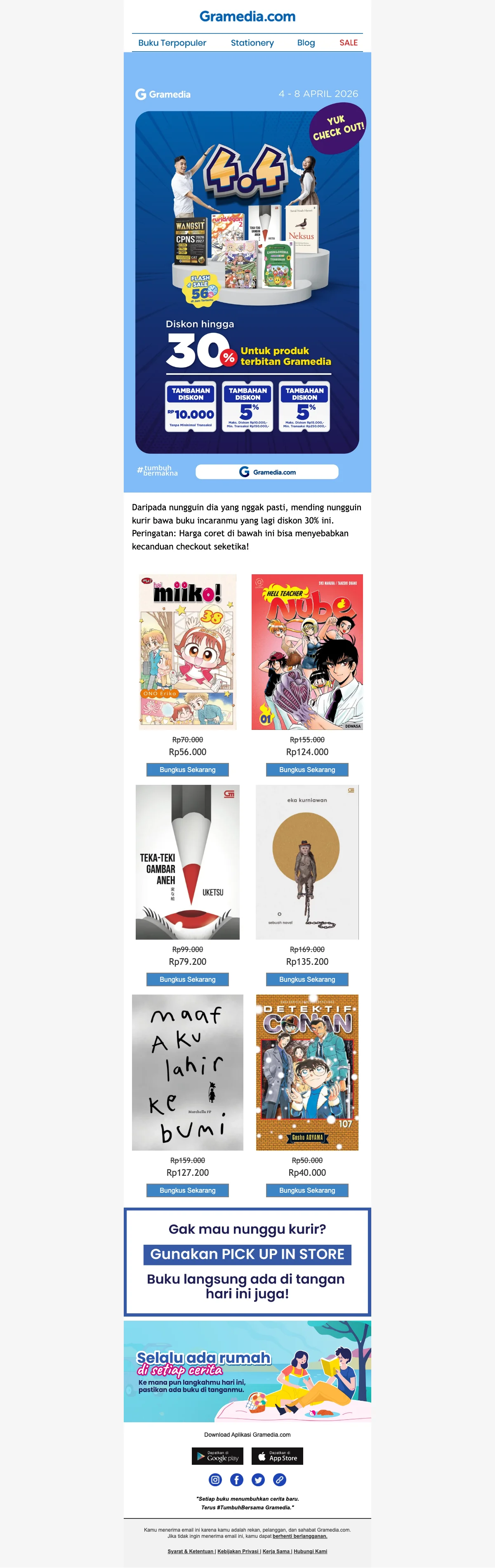Download from the App Store
Screen dimensions: 495x1568
[277, 1456]
